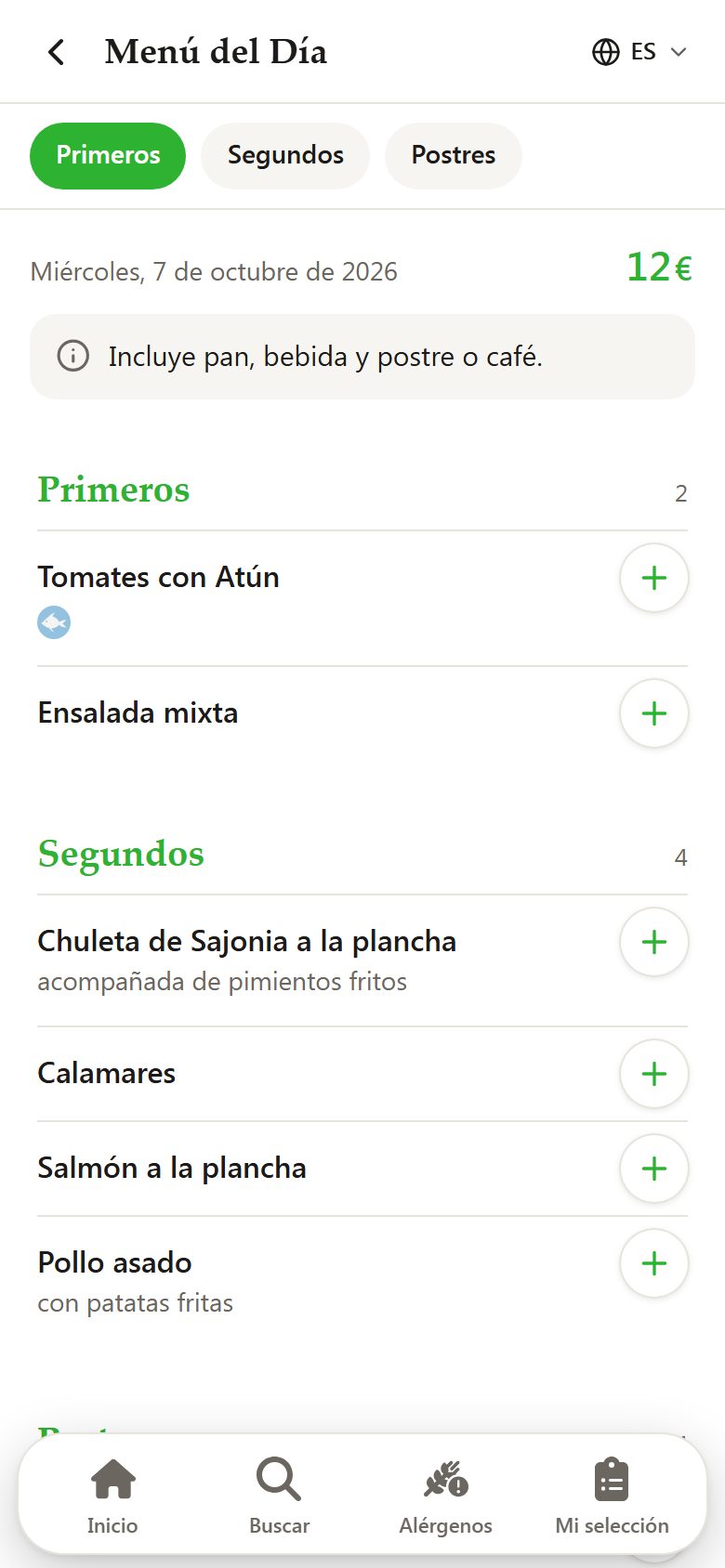Add Ensalada mixta to selection

(654, 713)
